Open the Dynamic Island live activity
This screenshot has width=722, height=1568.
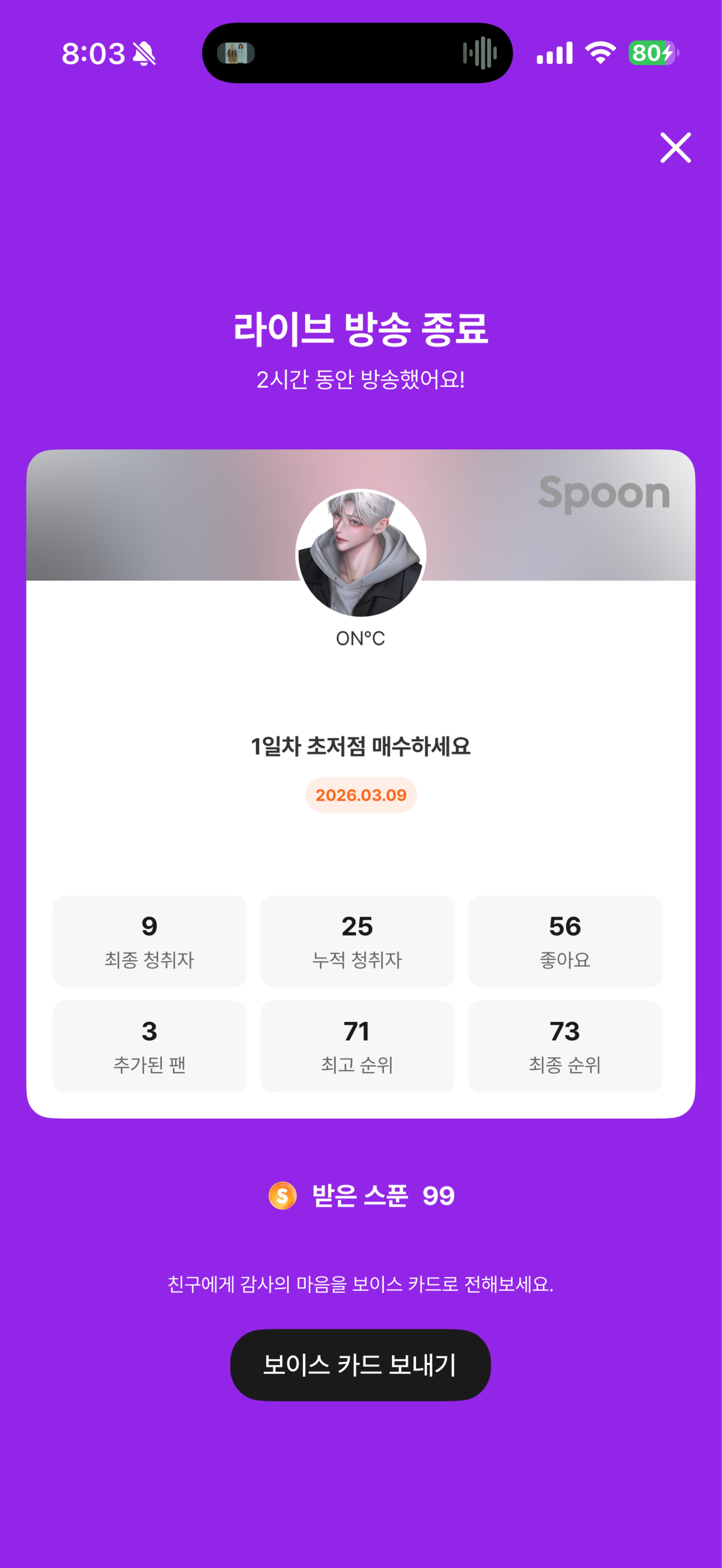click(357, 53)
